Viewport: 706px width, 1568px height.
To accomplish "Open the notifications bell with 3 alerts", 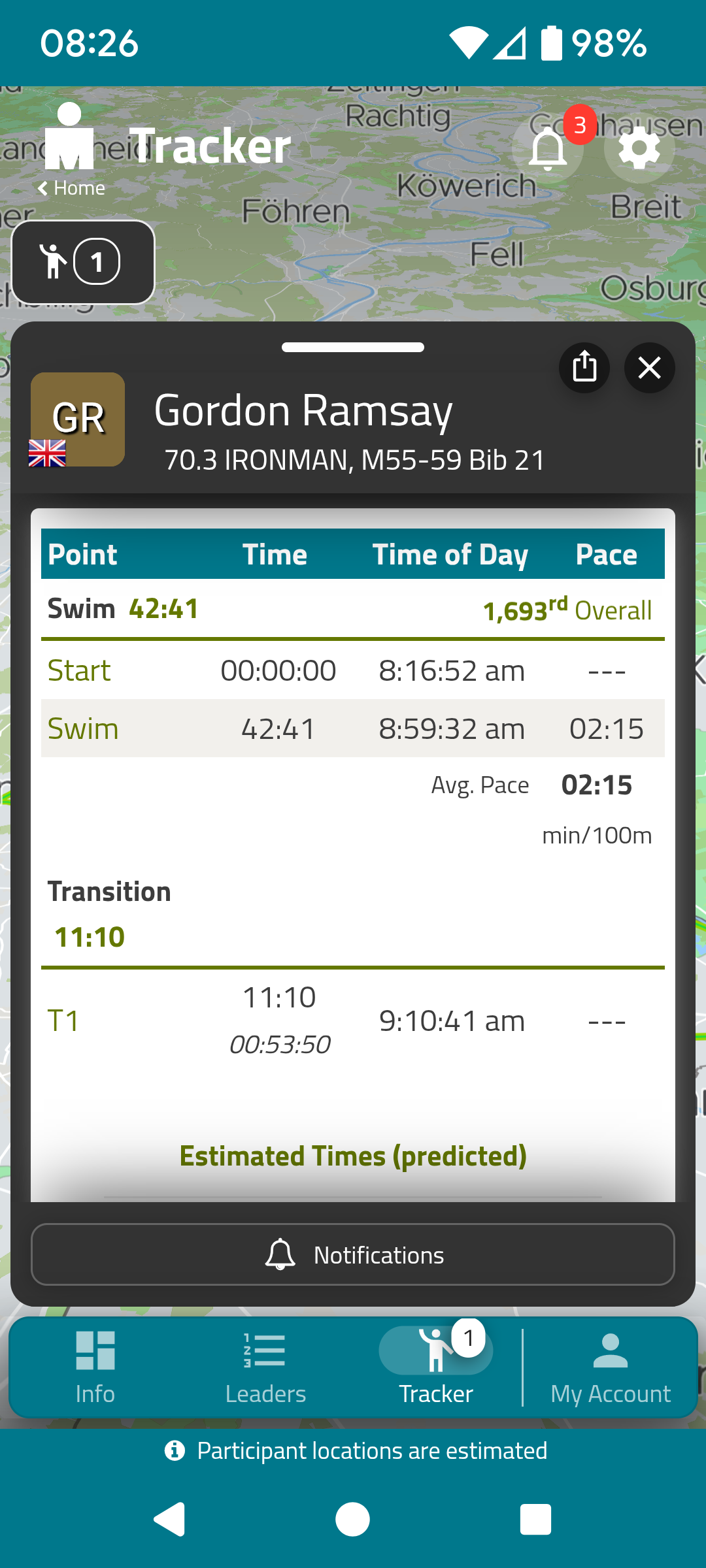I will (x=548, y=149).
